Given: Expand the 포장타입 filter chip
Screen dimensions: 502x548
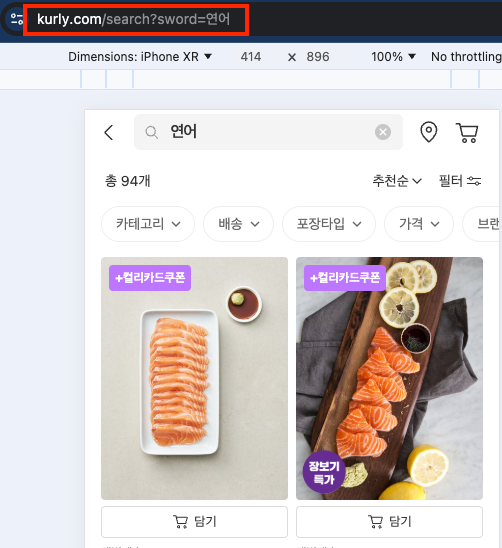Looking at the screenshot, I should (329, 224).
